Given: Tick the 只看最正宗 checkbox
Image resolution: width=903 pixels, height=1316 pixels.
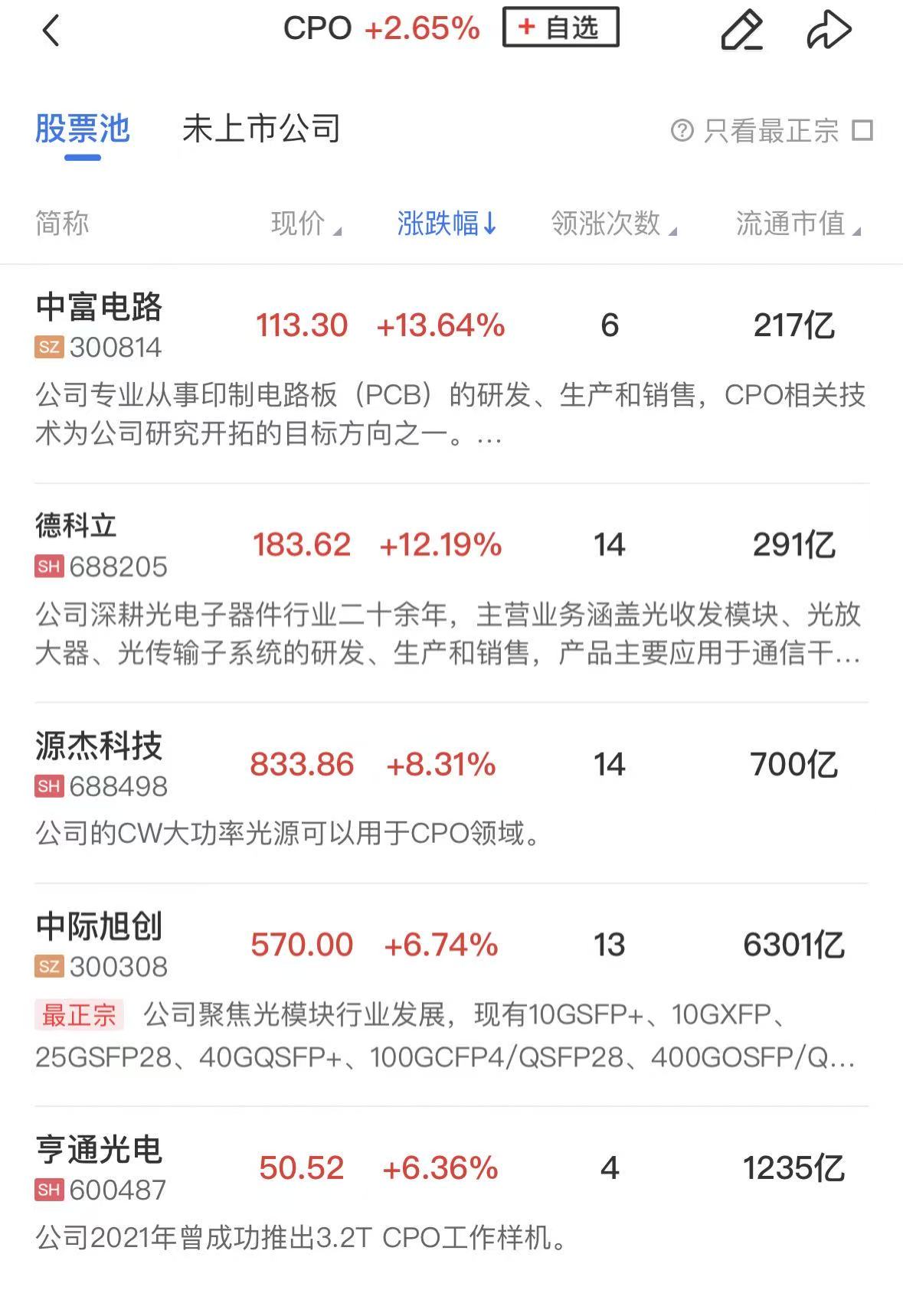Looking at the screenshot, I should (x=862, y=130).
